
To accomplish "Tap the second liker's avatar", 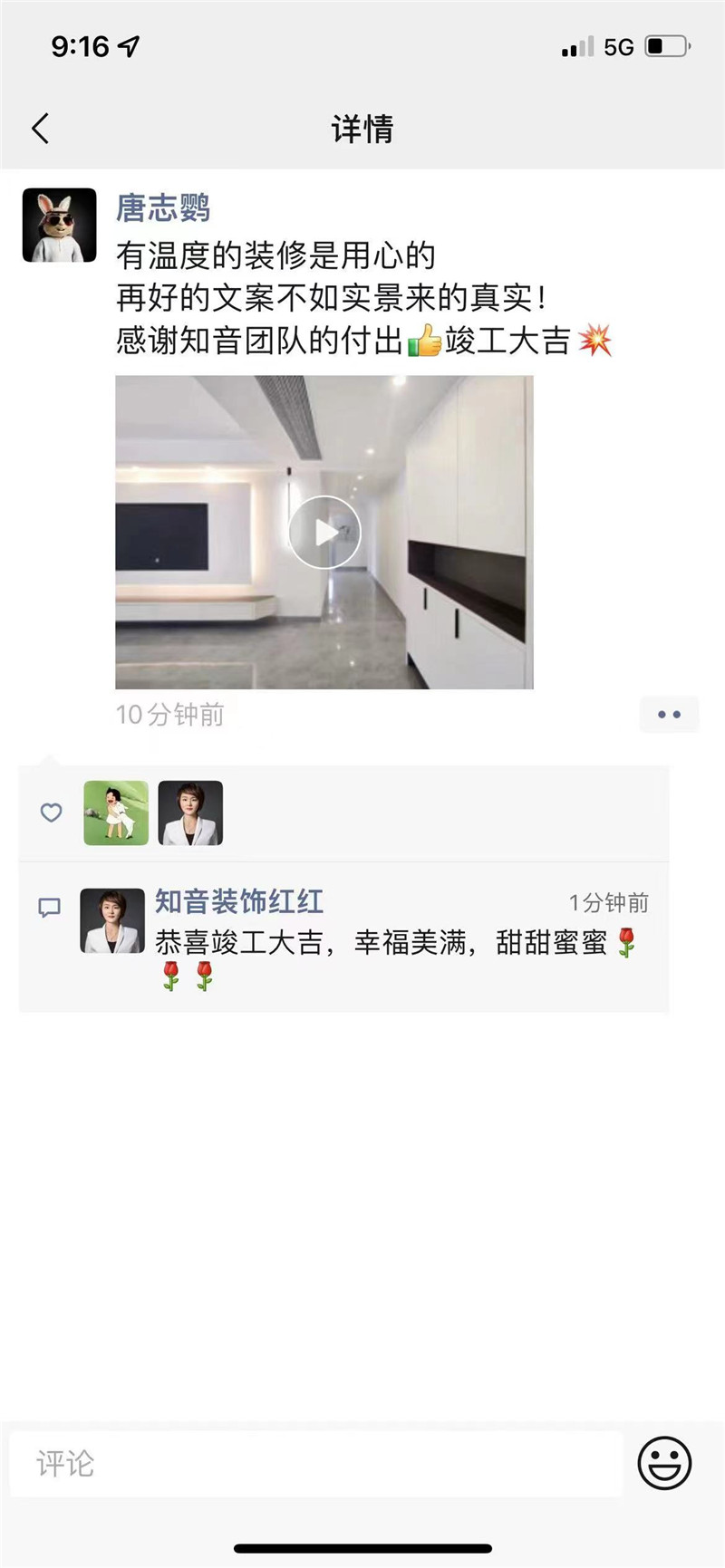I will [x=190, y=813].
